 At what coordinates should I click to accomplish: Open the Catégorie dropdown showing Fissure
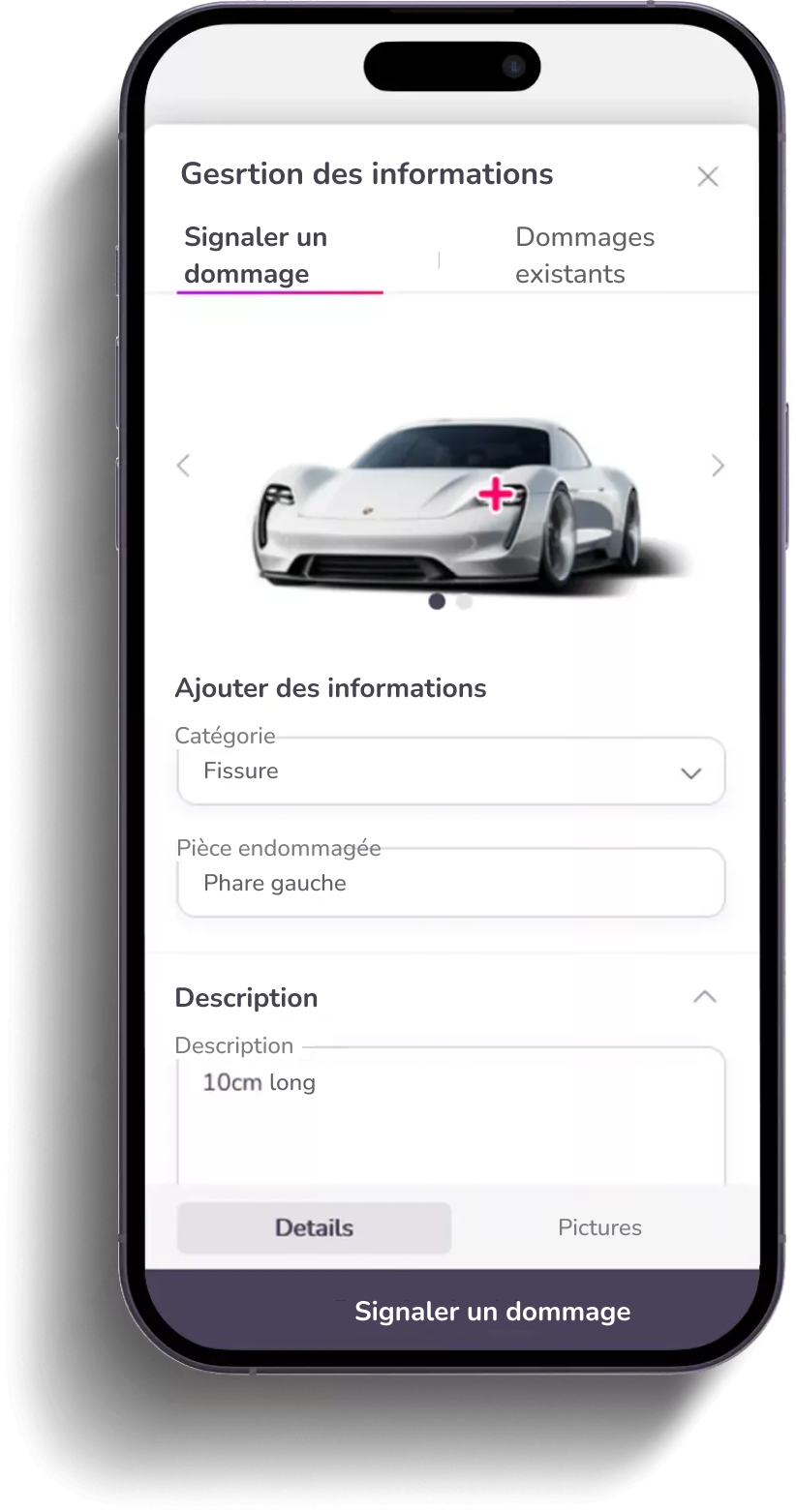(450, 771)
